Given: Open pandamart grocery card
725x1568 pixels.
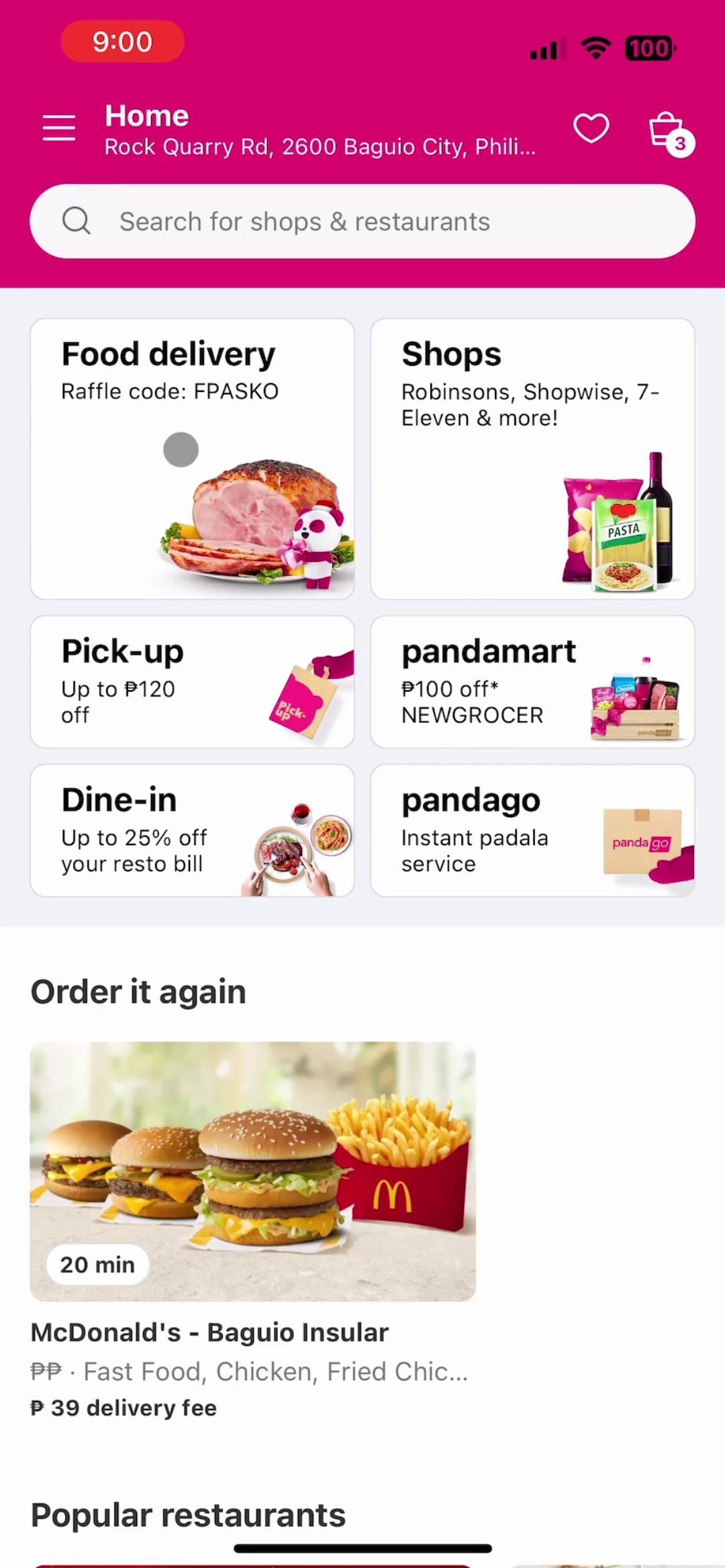Looking at the screenshot, I should pyautogui.click(x=532, y=681).
